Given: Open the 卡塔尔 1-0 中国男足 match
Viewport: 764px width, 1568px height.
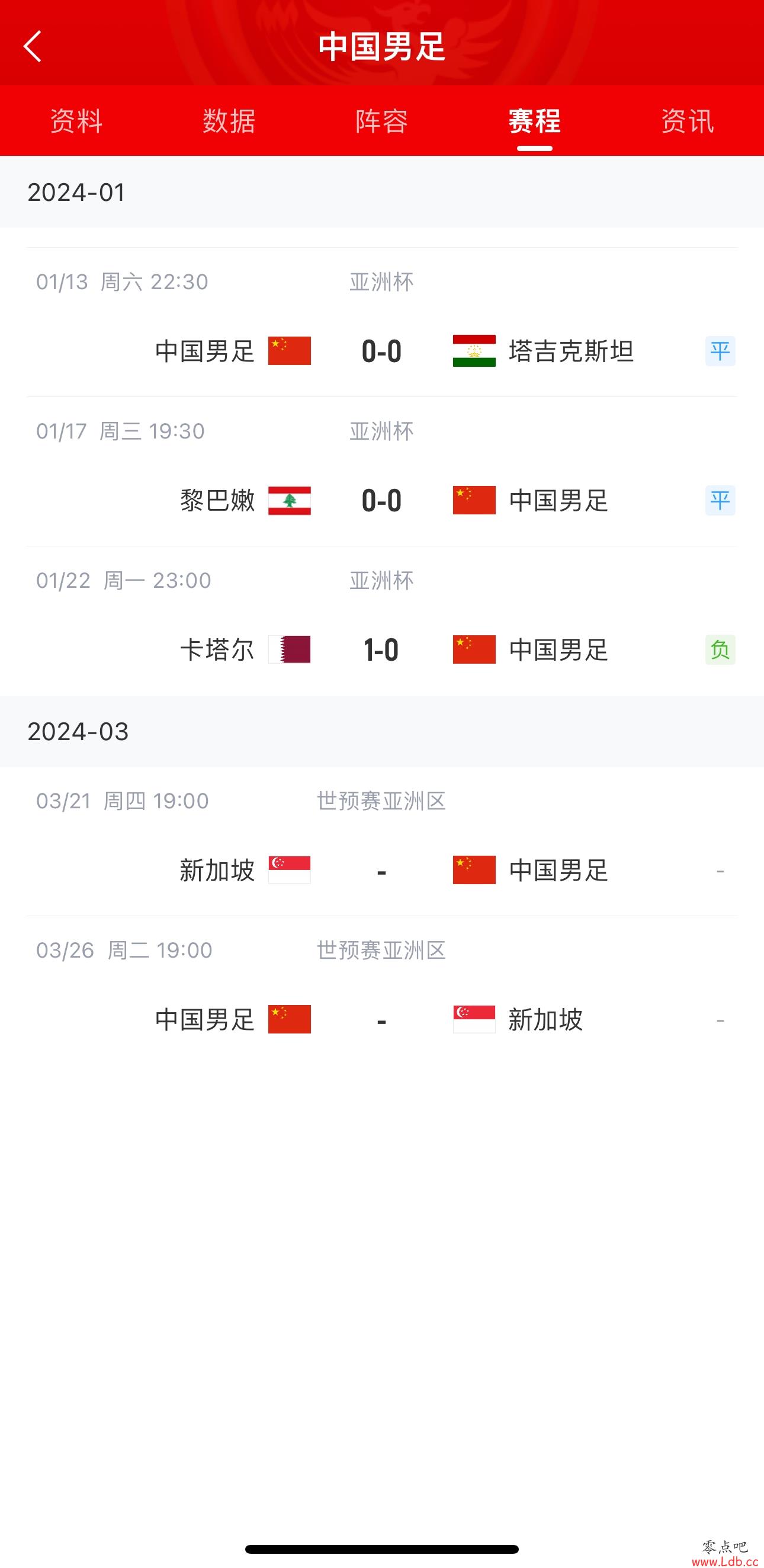Looking at the screenshot, I should pos(382,621).
